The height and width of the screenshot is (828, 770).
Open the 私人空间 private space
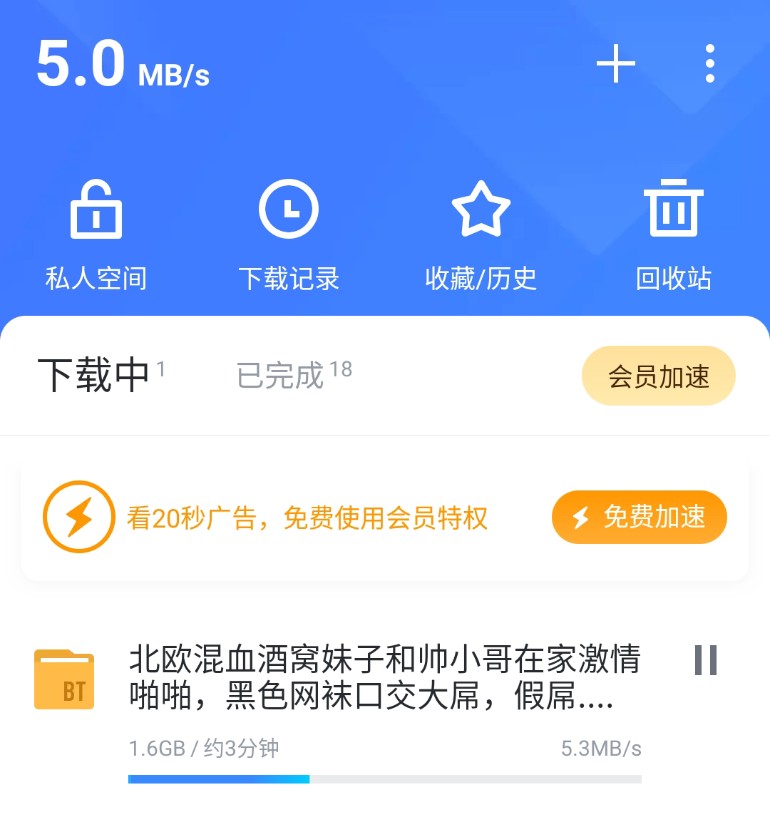coord(95,230)
